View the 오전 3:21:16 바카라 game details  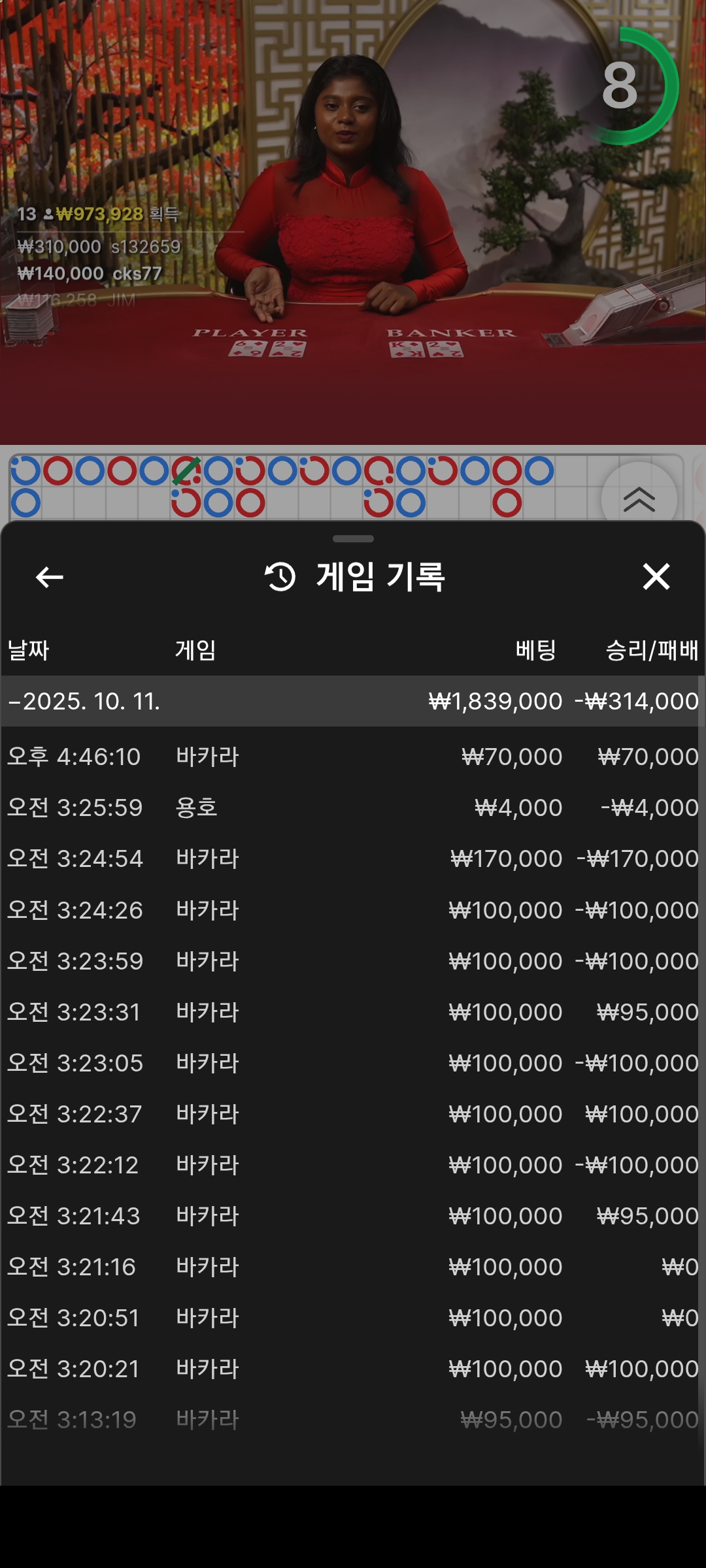[x=353, y=1267]
